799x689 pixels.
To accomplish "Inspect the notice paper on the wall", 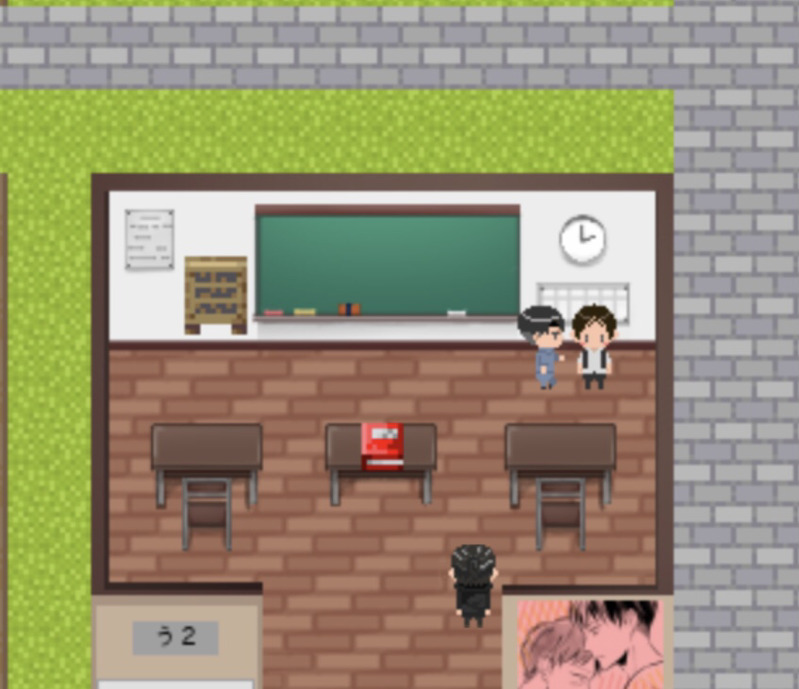I will click(149, 239).
